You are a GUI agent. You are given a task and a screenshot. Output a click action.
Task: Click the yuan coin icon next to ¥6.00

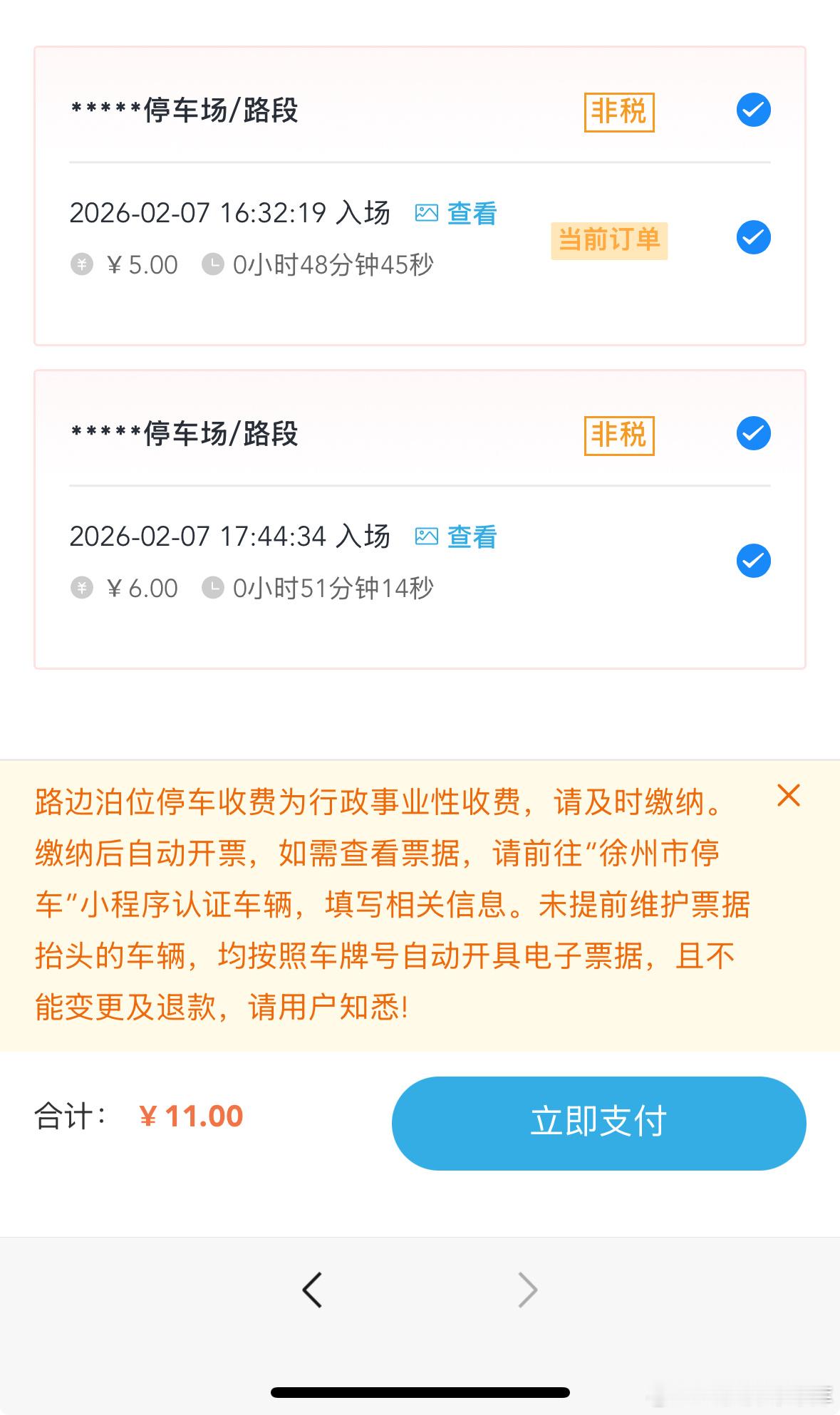(x=81, y=588)
